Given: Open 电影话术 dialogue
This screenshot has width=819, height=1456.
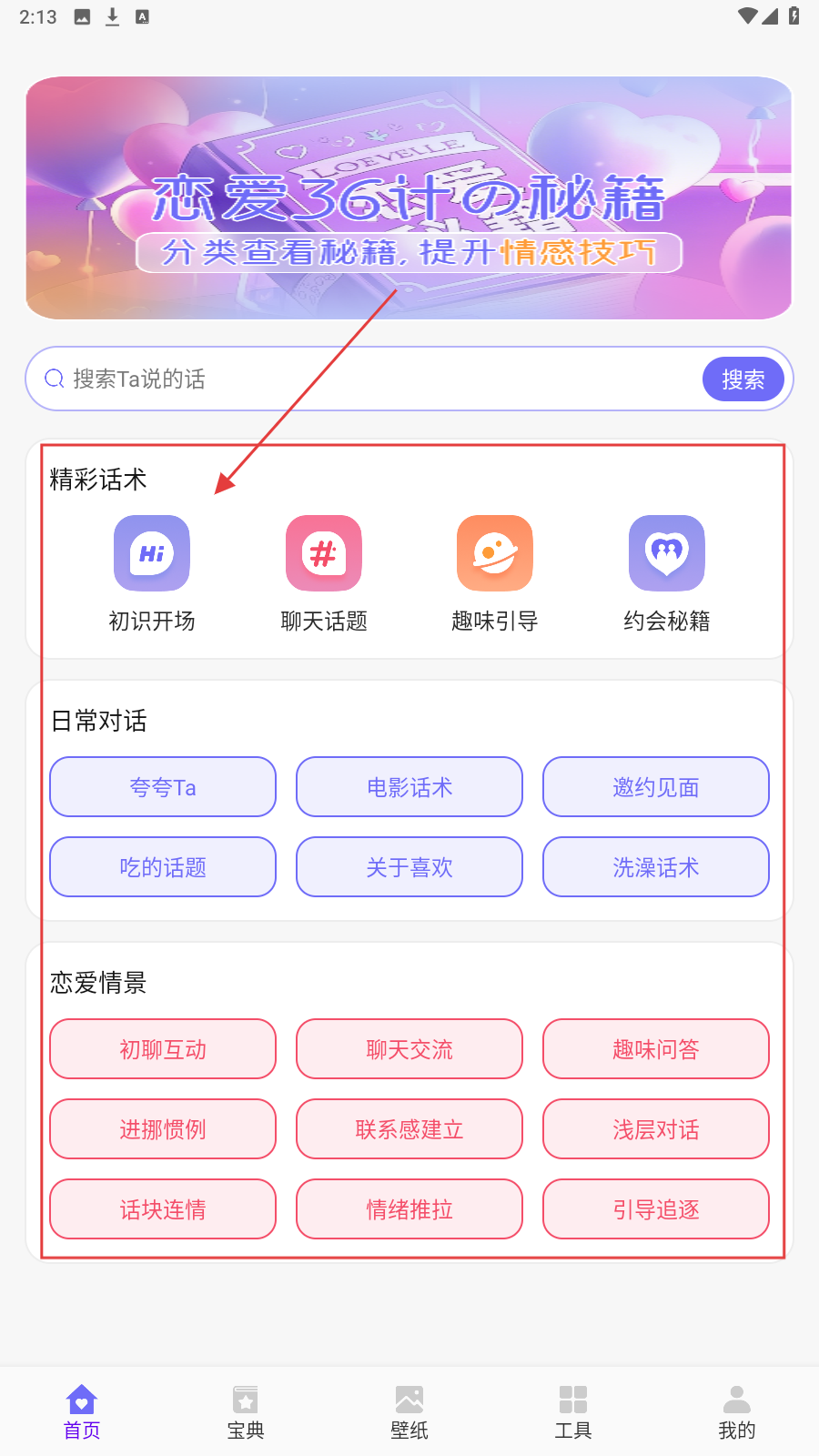Looking at the screenshot, I should coord(409,787).
